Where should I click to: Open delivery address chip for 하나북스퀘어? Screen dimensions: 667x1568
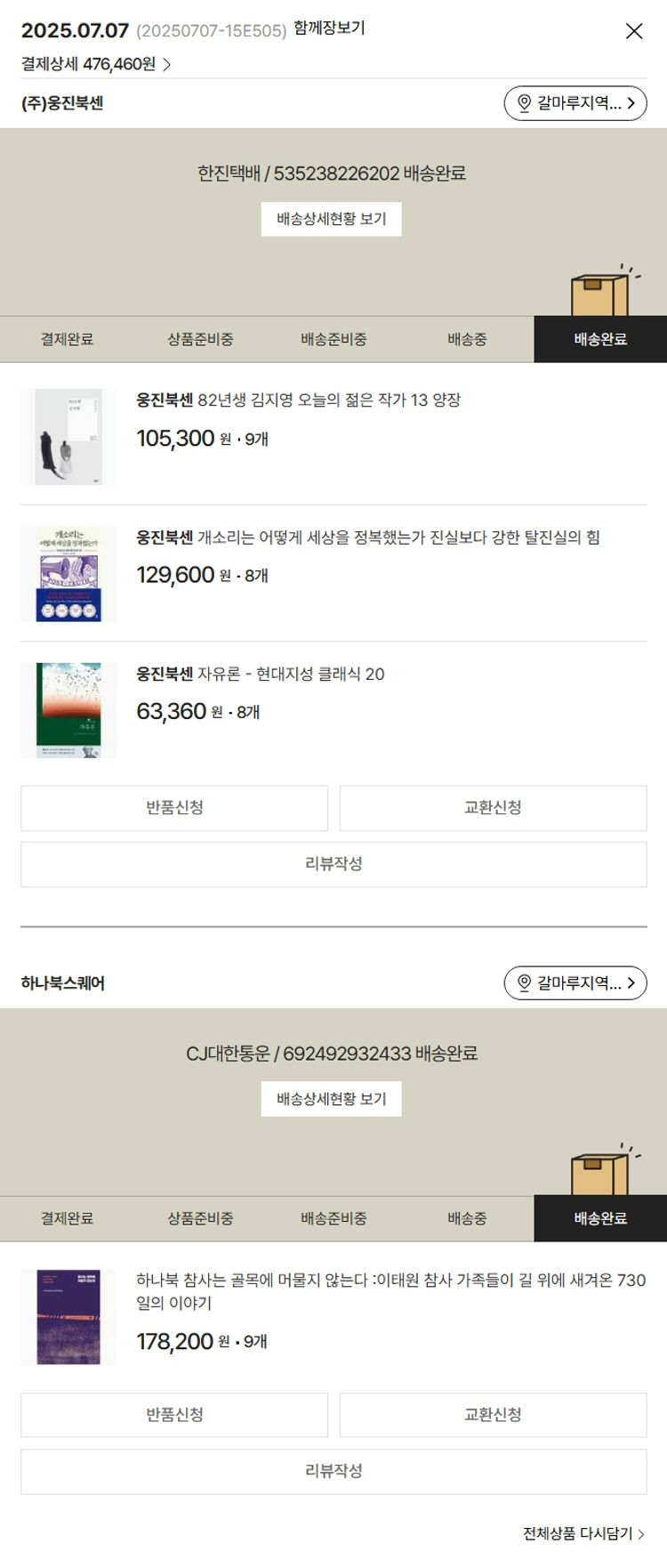coord(575,983)
